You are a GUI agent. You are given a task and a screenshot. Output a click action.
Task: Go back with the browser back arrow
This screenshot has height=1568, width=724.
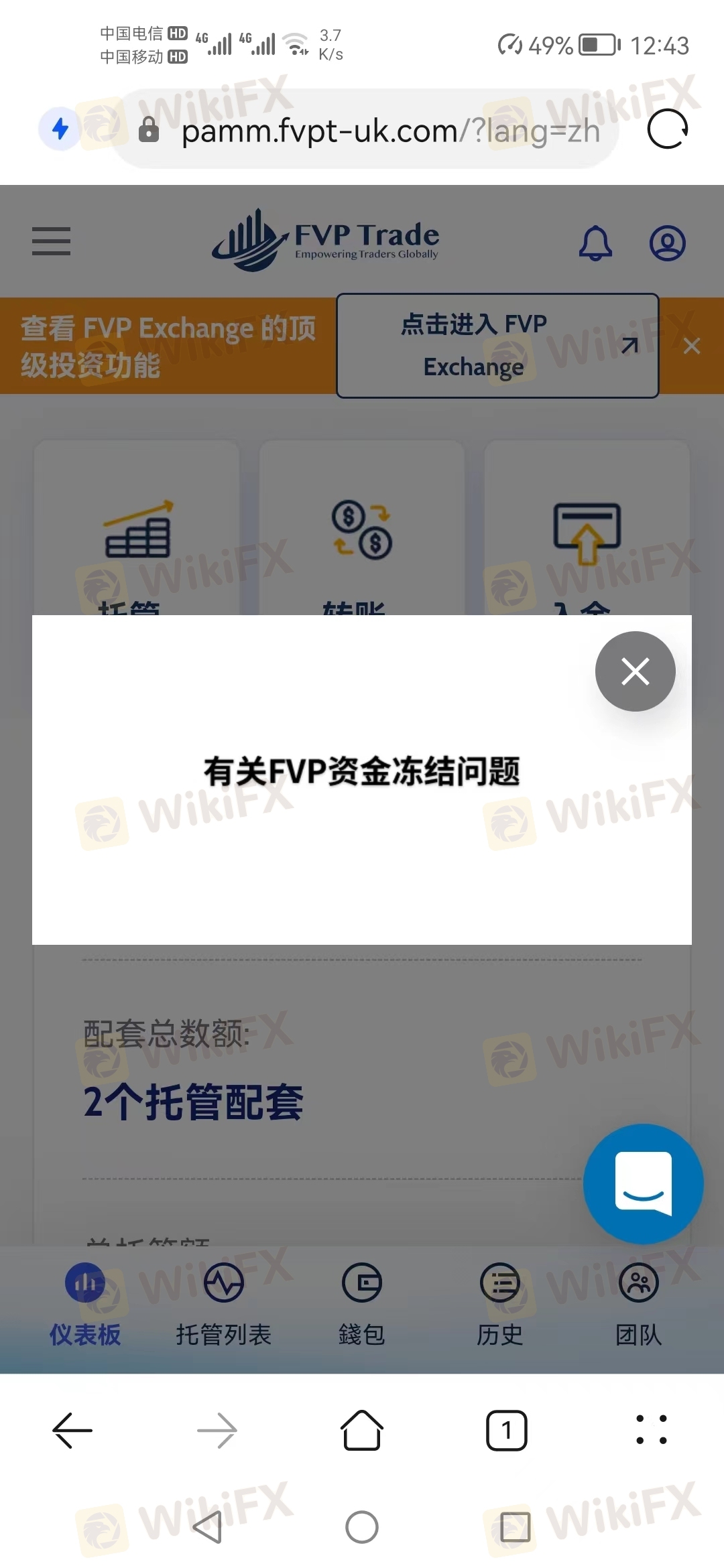pyautogui.click(x=72, y=1431)
